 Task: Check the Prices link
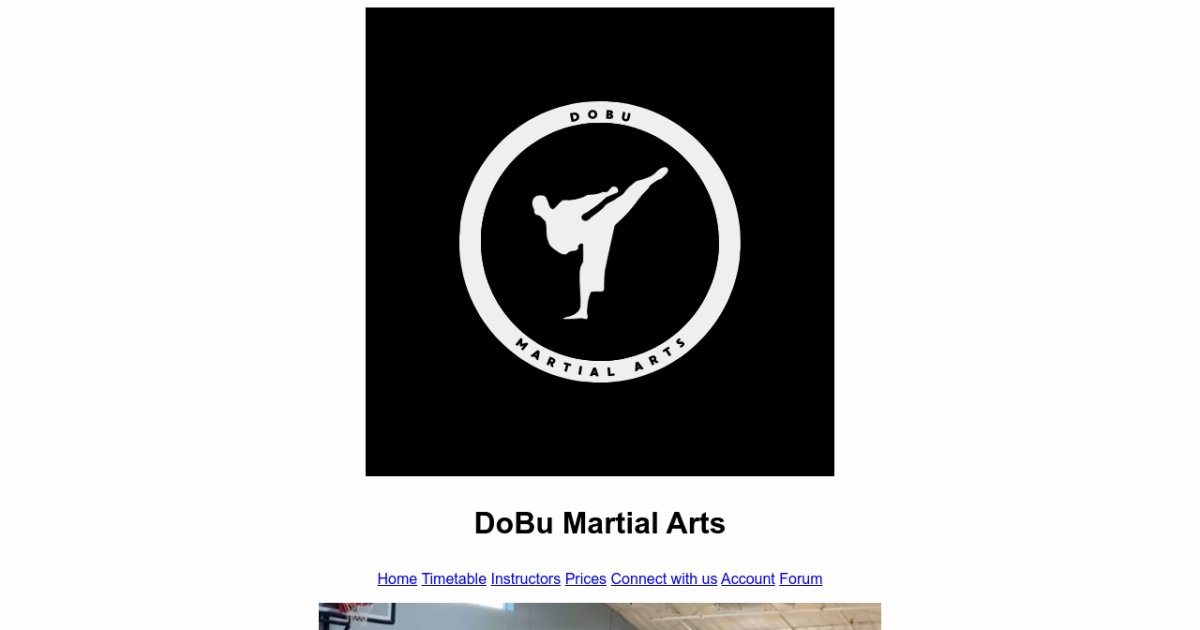pyautogui.click(x=585, y=579)
